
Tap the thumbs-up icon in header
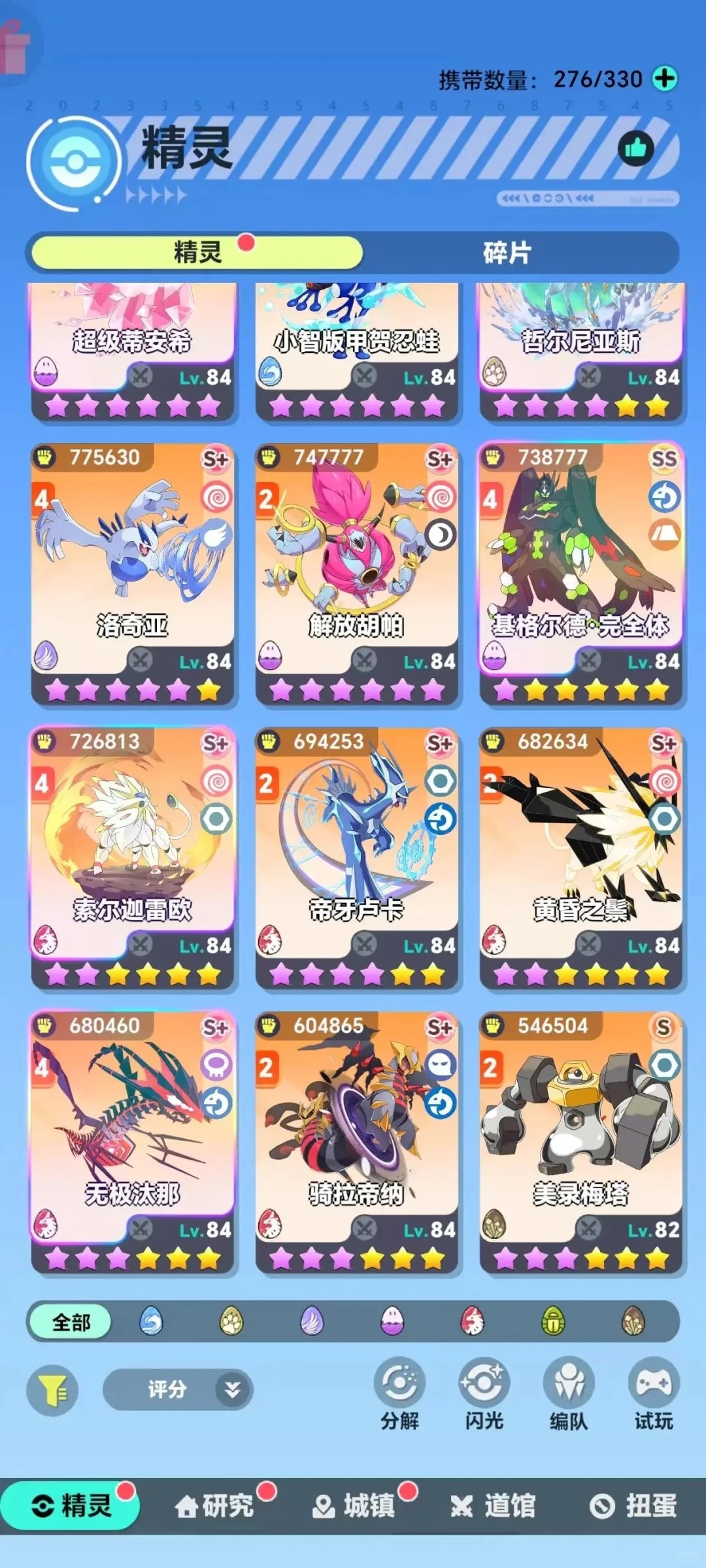(635, 148)
